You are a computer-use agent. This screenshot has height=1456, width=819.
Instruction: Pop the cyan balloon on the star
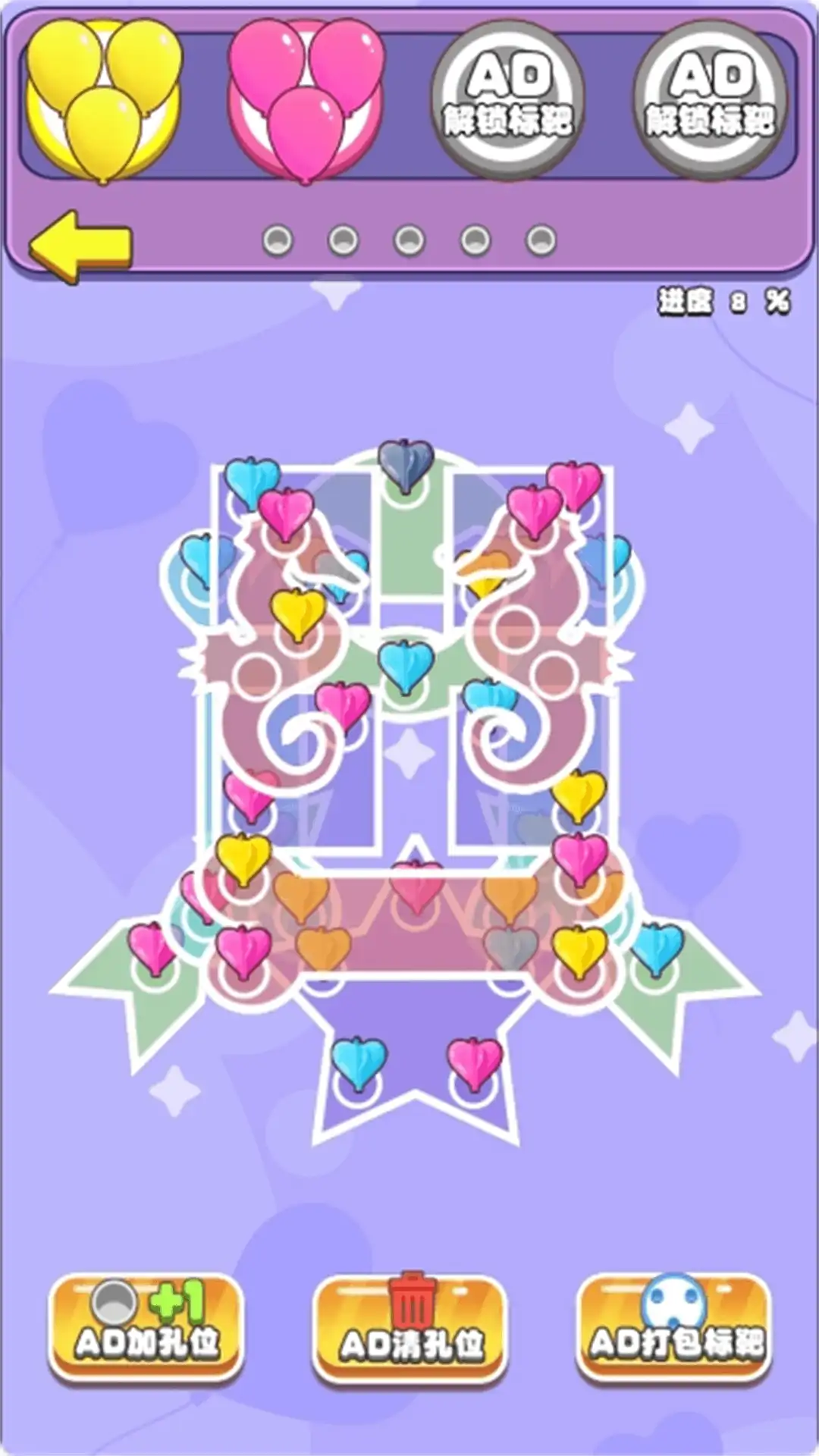[359, 1062]
